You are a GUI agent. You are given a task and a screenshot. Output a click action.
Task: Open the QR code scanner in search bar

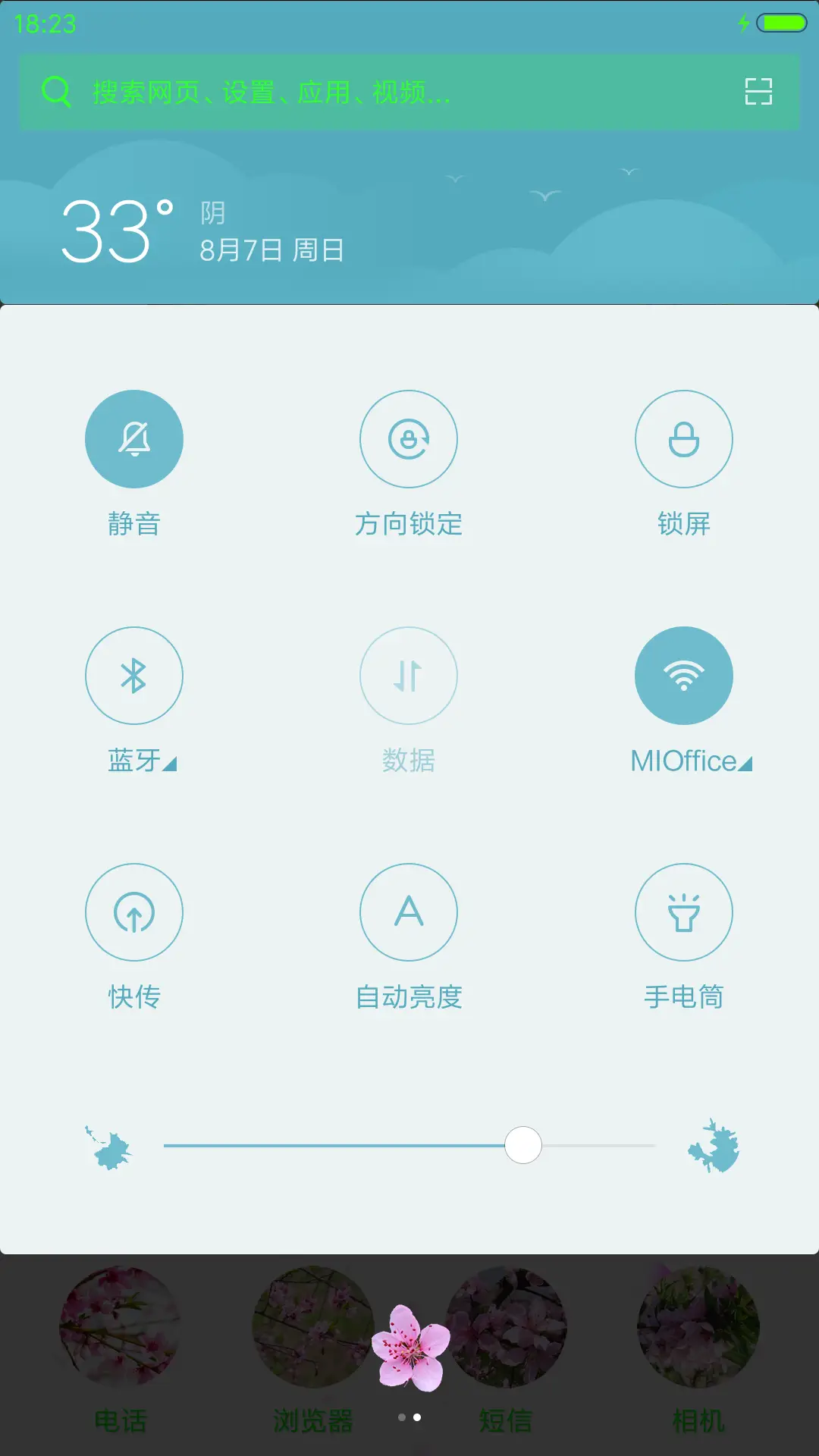click(x=758, y=93)
